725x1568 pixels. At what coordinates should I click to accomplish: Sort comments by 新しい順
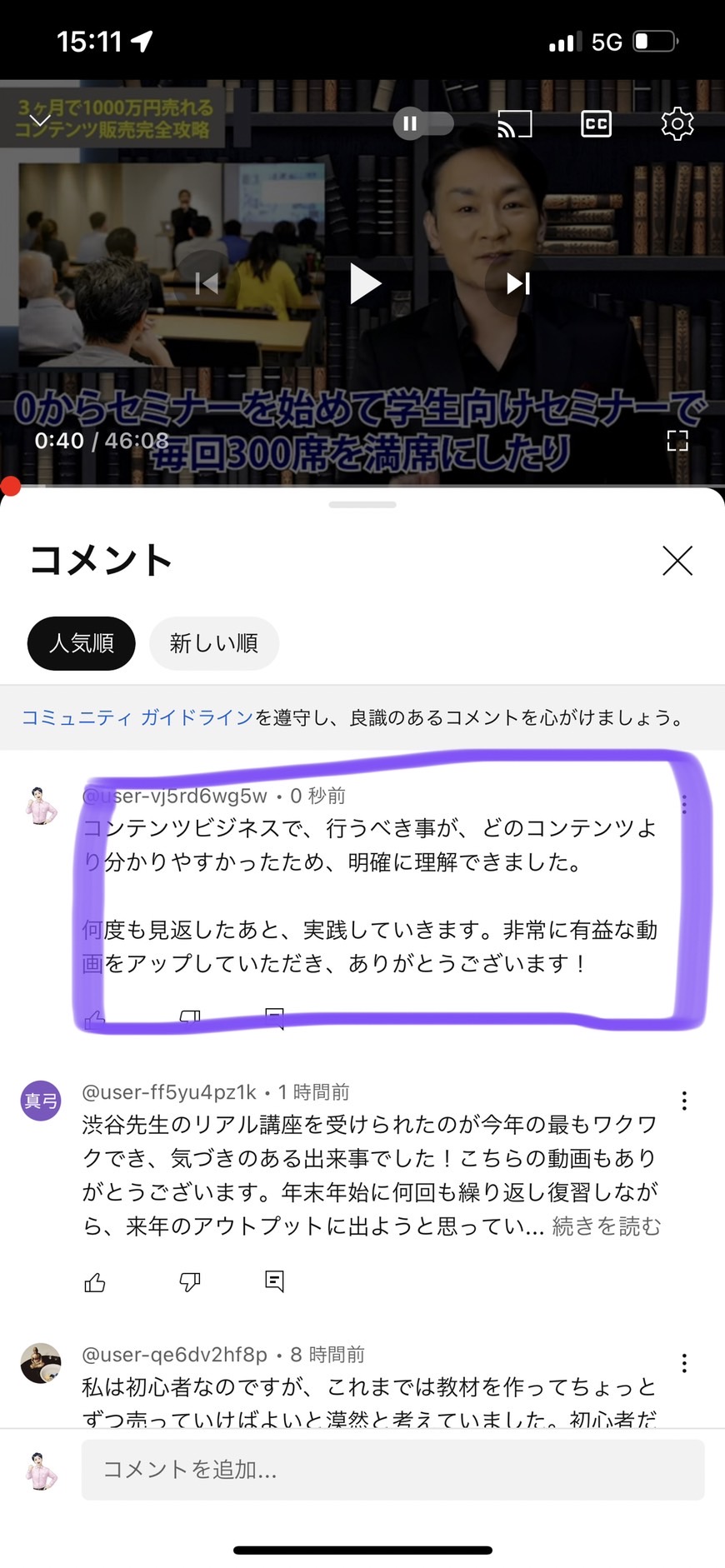coord(214,643)
